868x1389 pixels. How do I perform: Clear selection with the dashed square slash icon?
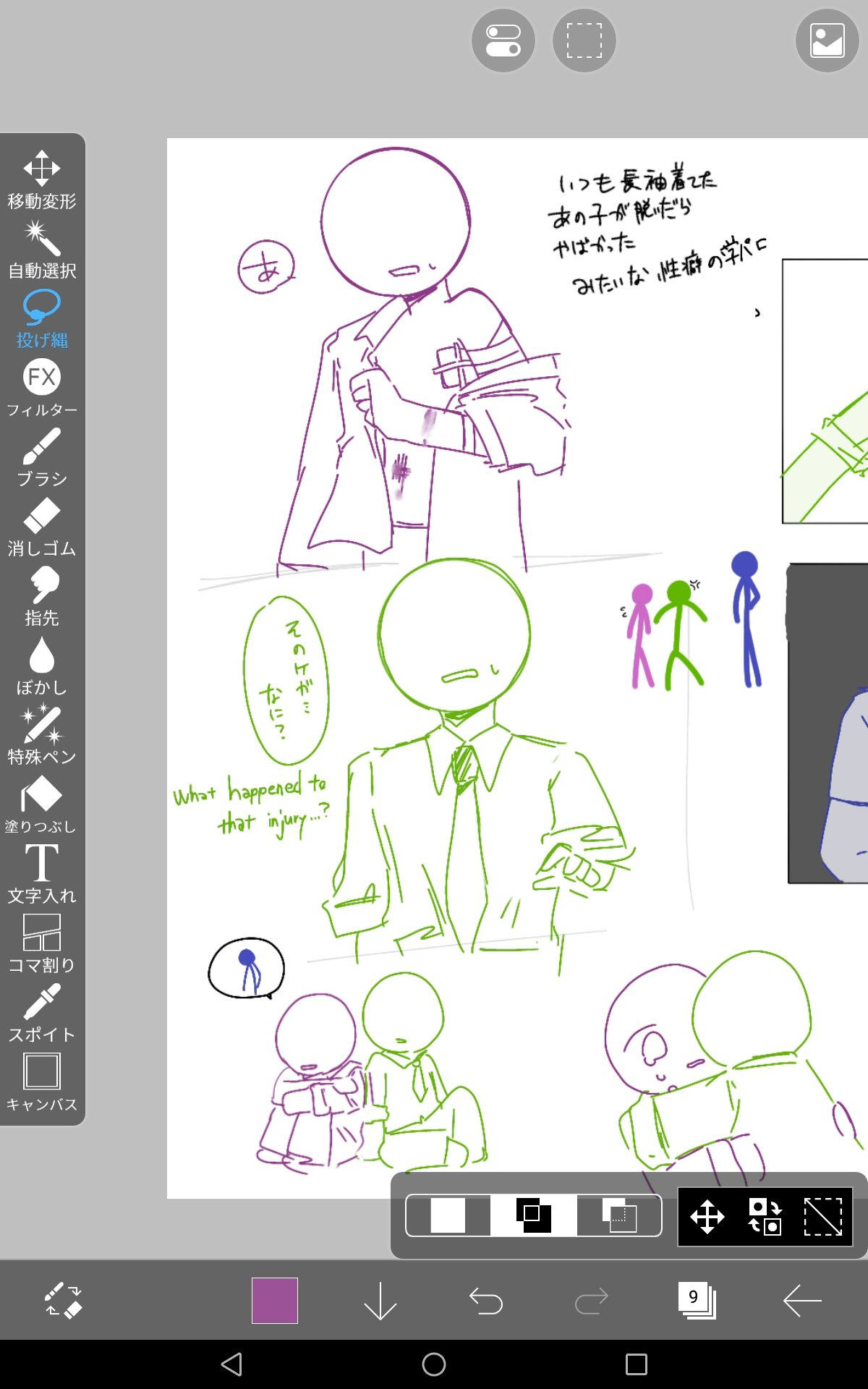pyautogui.click(x=823, y=1216)
